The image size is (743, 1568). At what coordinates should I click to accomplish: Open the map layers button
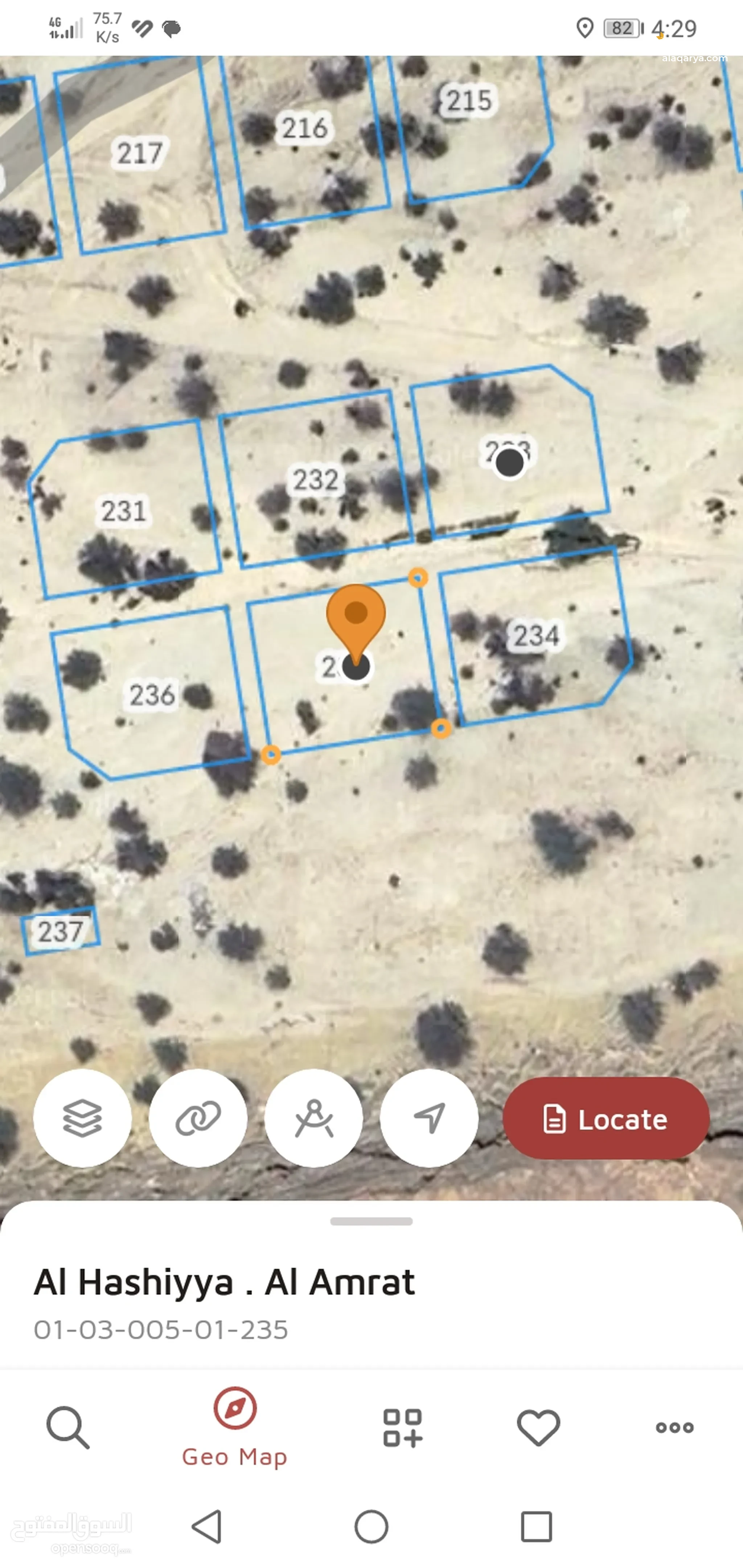coord(82,1118)
